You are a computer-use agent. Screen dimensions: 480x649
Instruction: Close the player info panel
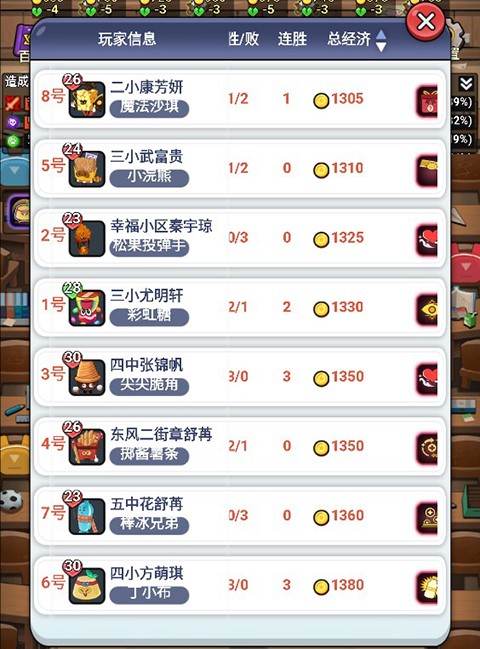(x=426, y=22)
